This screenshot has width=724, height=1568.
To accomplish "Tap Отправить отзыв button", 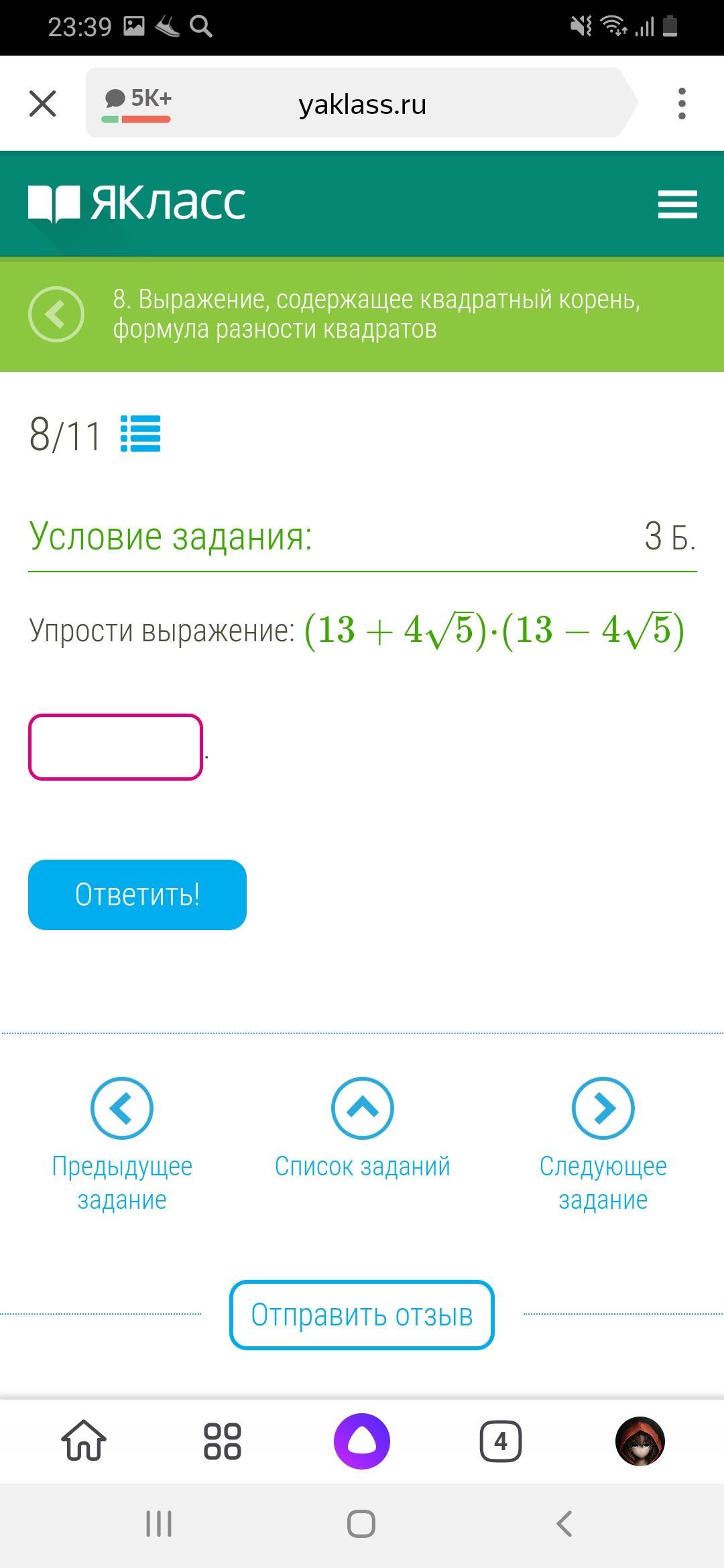I will click(362, 1315).
